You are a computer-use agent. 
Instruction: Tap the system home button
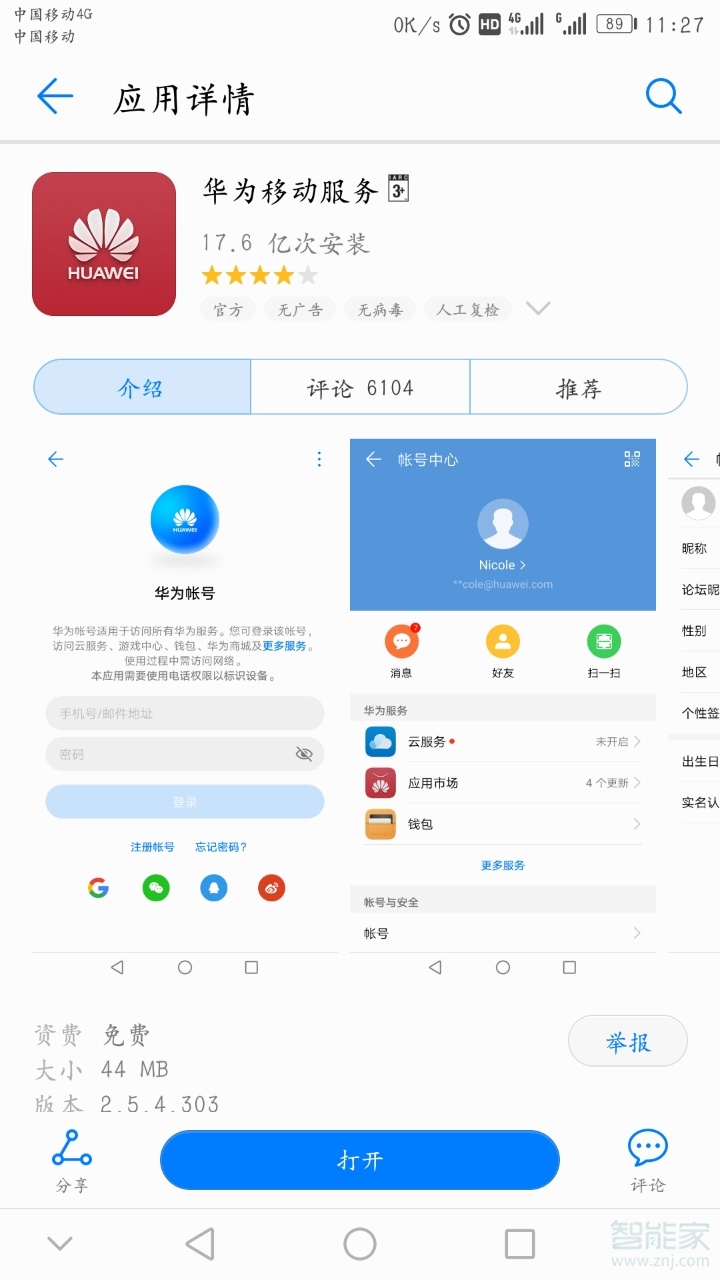point(360,1244)
